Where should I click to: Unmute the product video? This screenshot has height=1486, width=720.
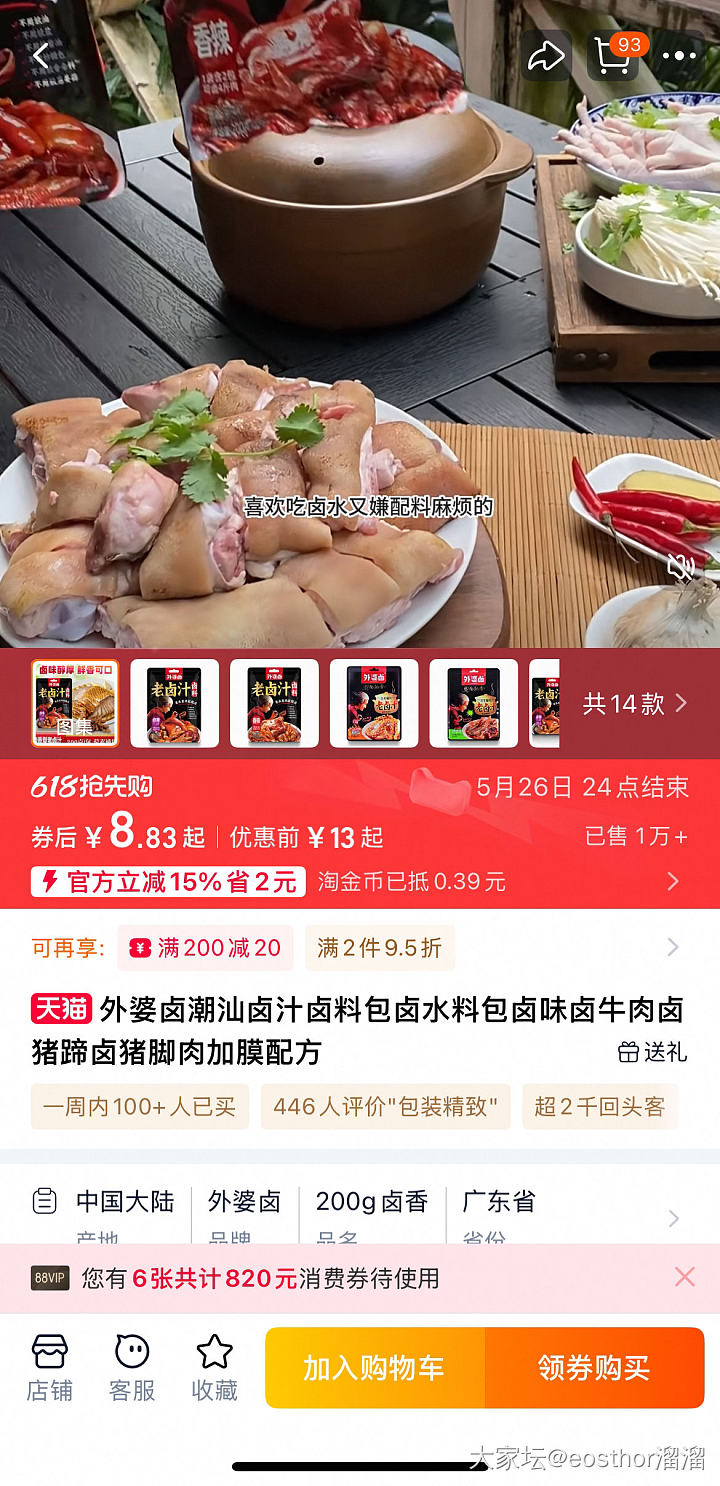(x=681, y=568)
